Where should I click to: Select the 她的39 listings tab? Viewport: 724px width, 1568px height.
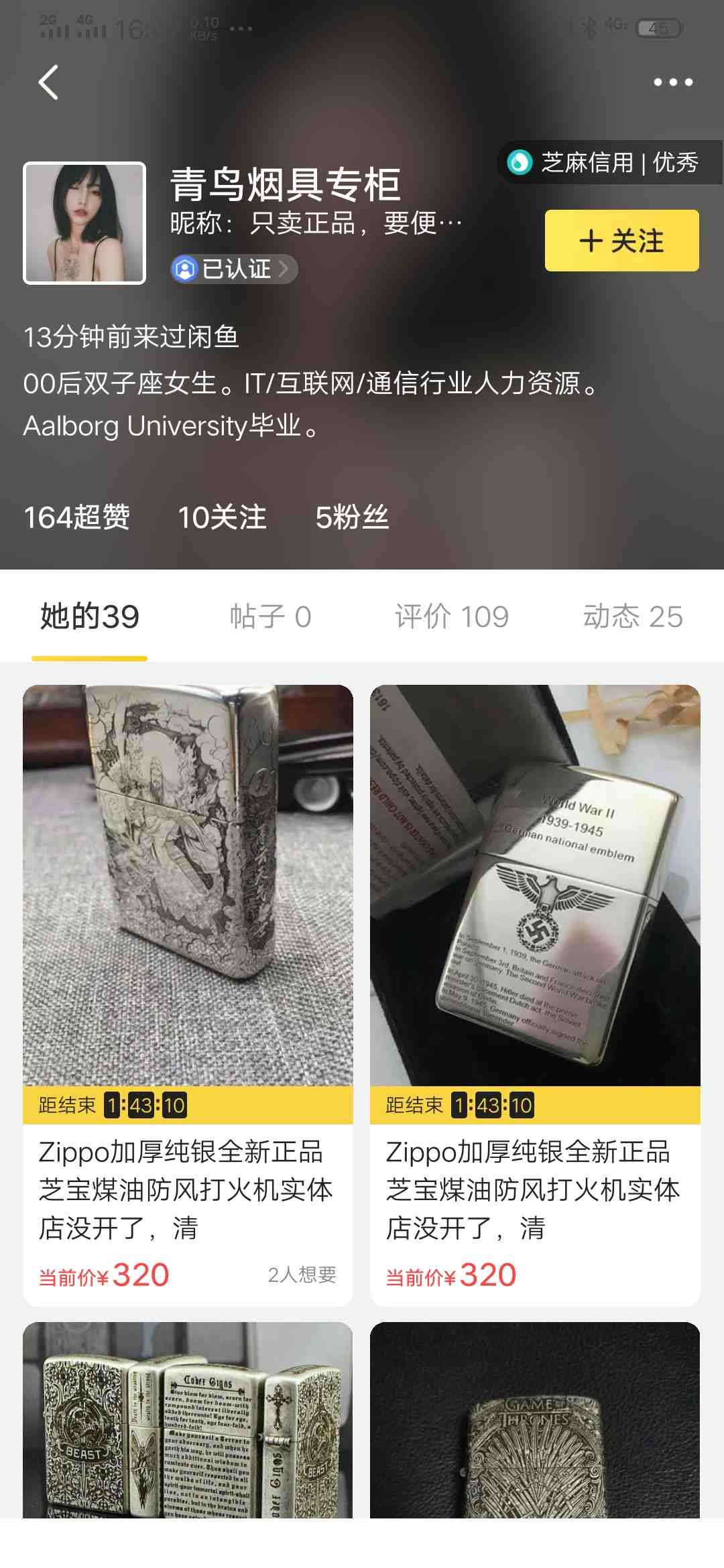[x=90, y=616]
